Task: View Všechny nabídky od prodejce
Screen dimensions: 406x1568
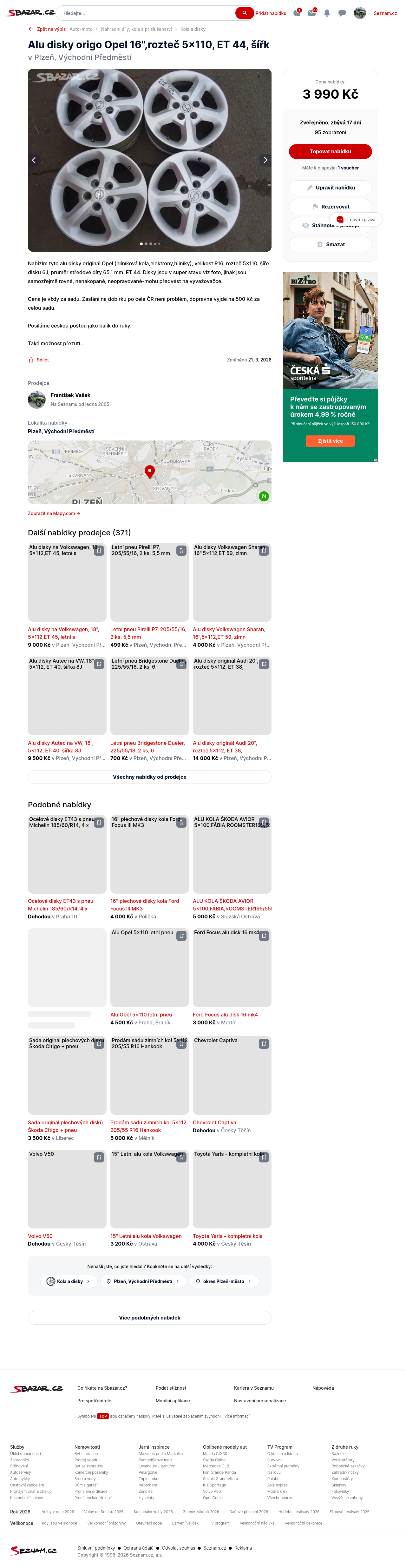Action: tap(149, 777)
